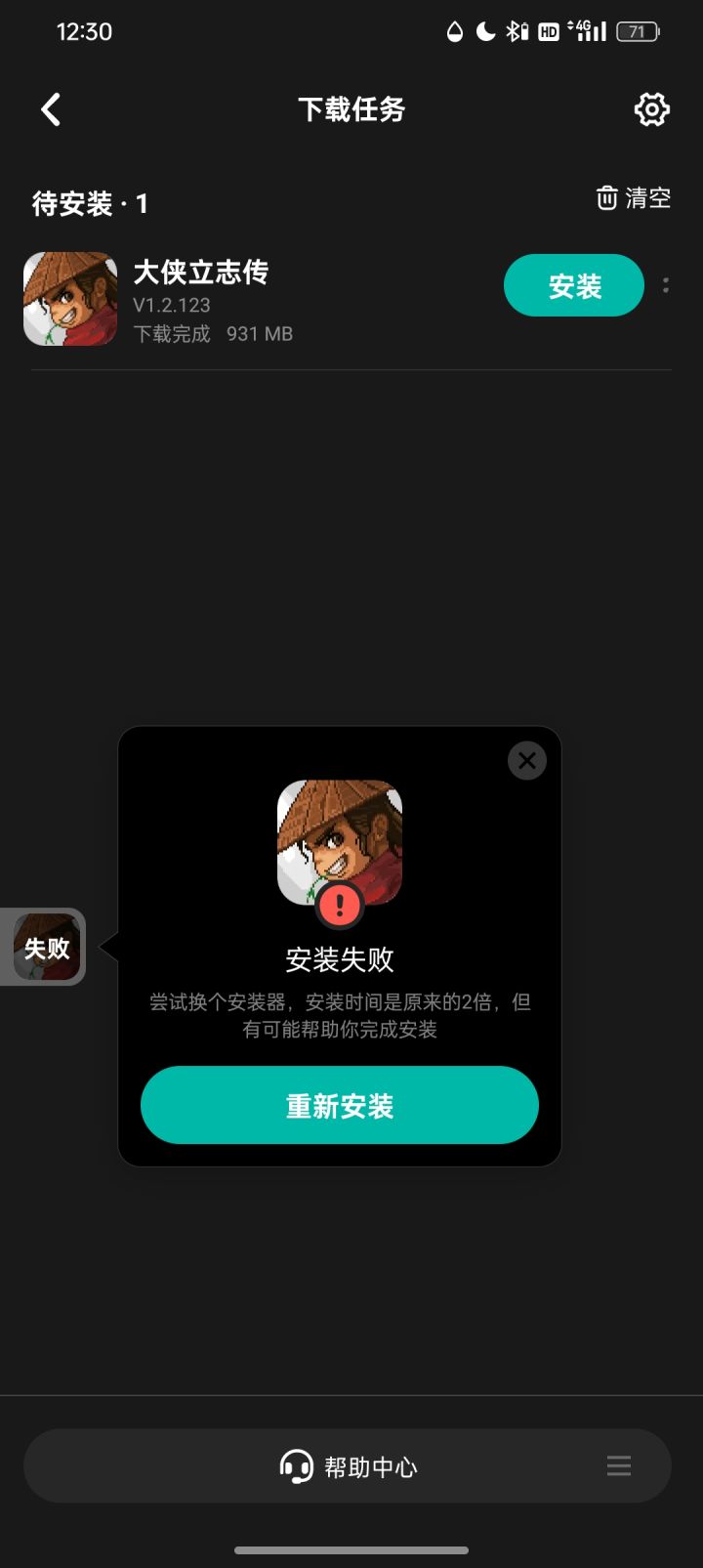Screen dimensions: 703x1568
Task: Tap the 安装 button for 大侠立志传
Action: pos(573,285)
